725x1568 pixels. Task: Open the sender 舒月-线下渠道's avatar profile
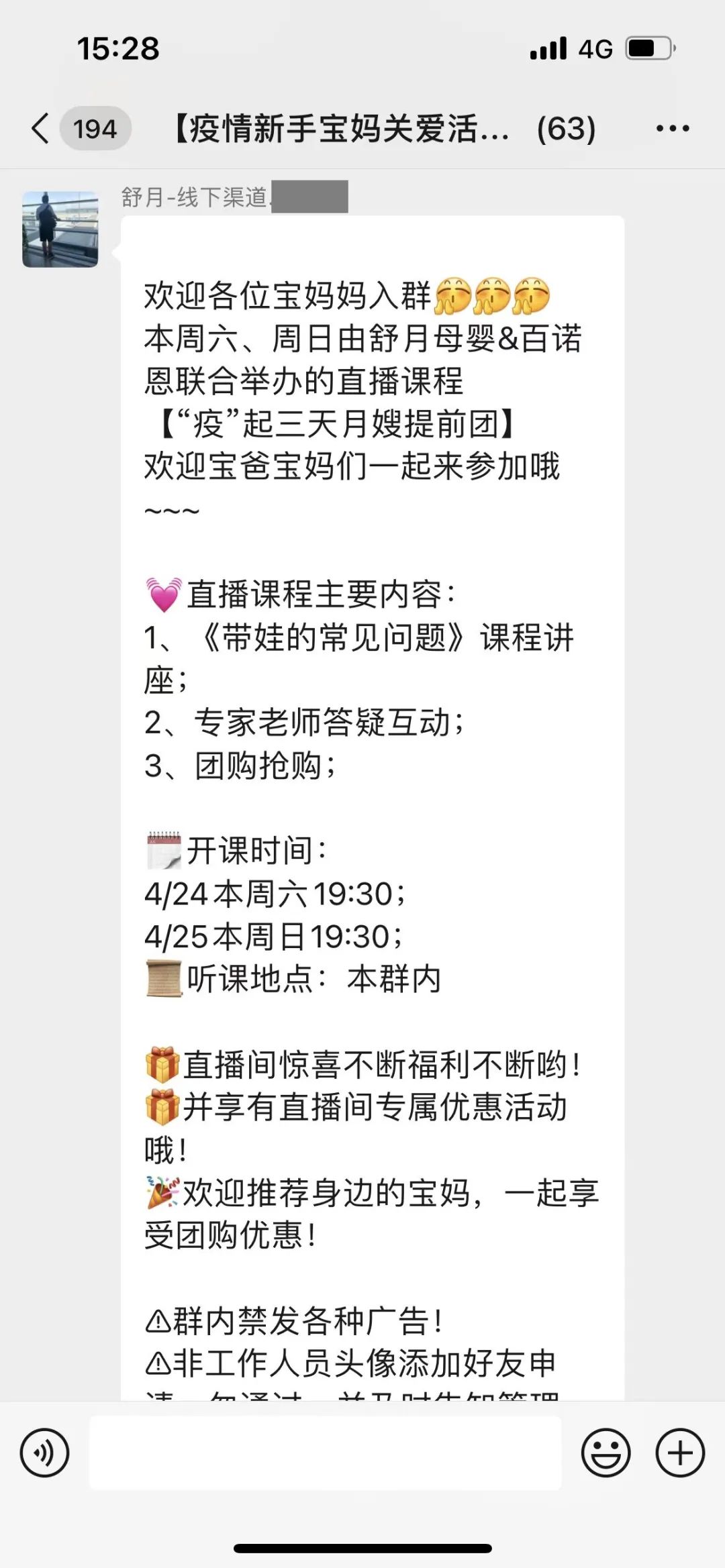60,229
